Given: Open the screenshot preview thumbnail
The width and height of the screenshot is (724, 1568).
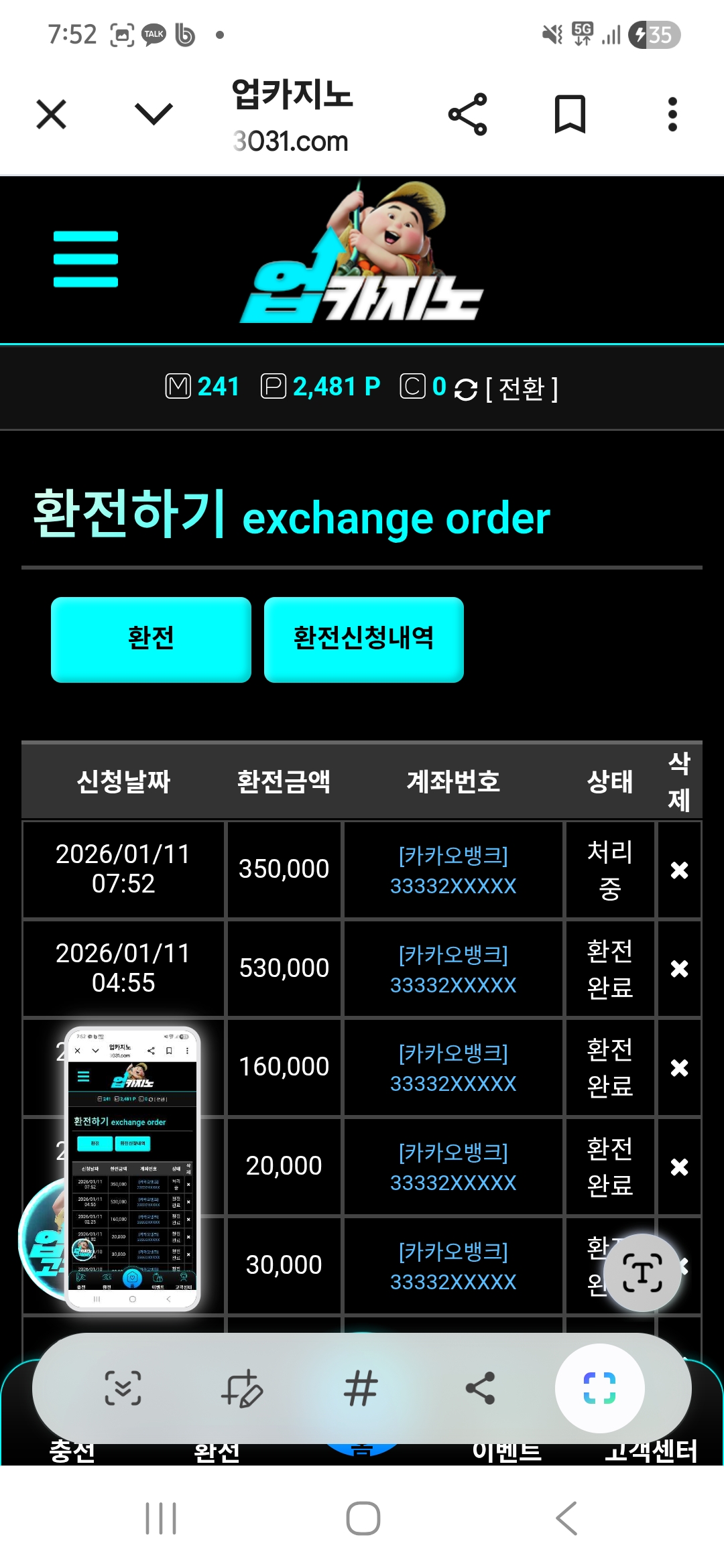Looking at the screenshot, I should (x=133, y=1169).
